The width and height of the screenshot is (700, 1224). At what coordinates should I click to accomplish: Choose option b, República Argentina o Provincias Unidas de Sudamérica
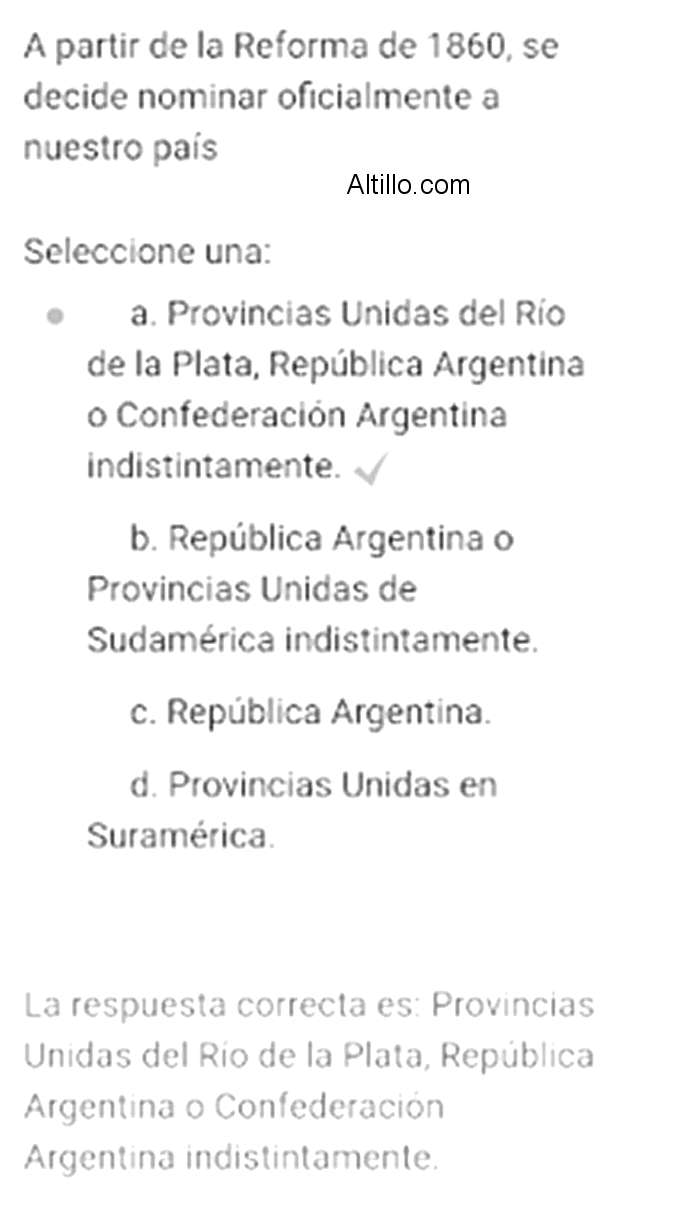(312, 589)
